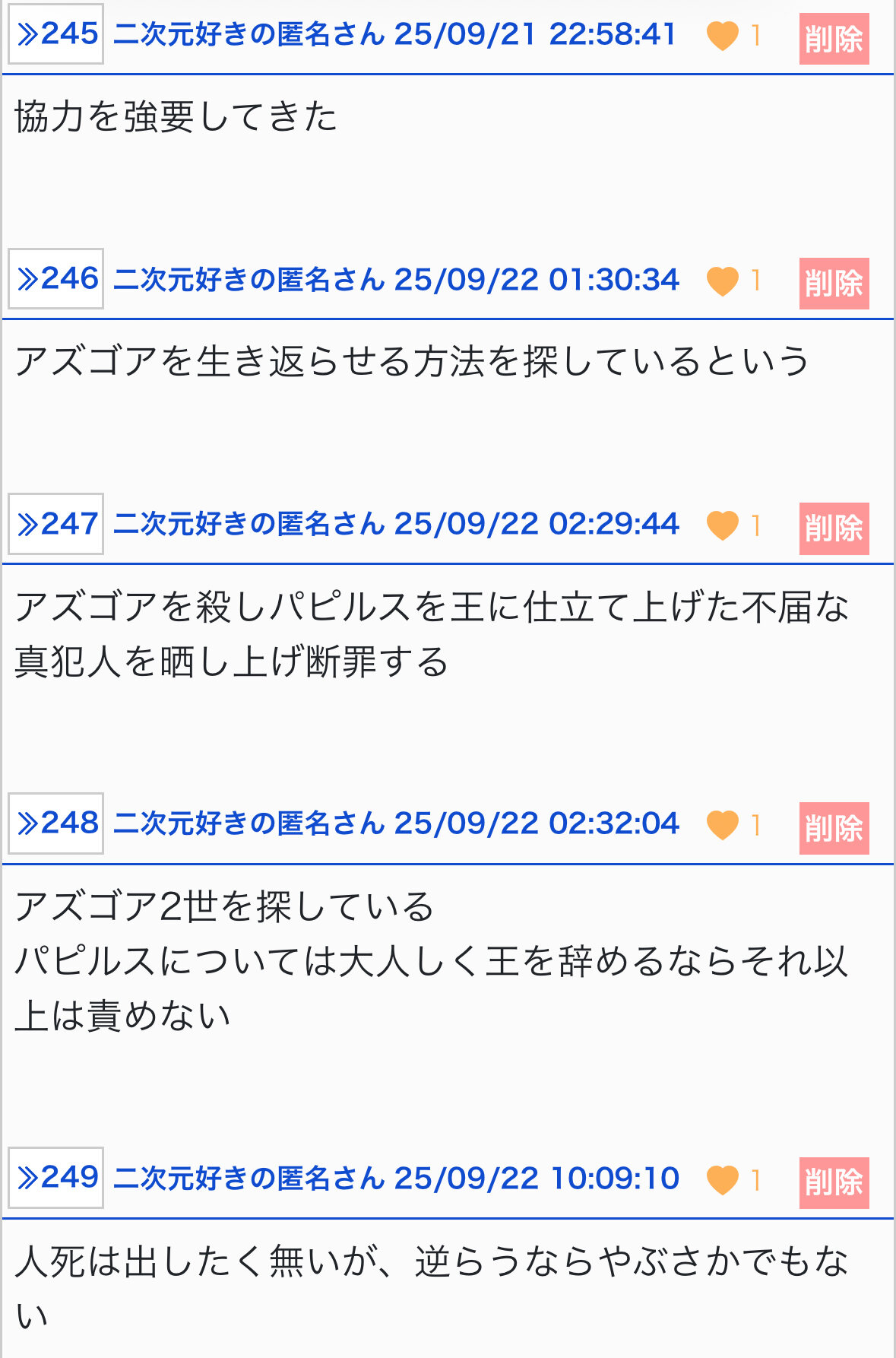
Task: Tap 削除 next to post 248
Action: coord(834,828)
